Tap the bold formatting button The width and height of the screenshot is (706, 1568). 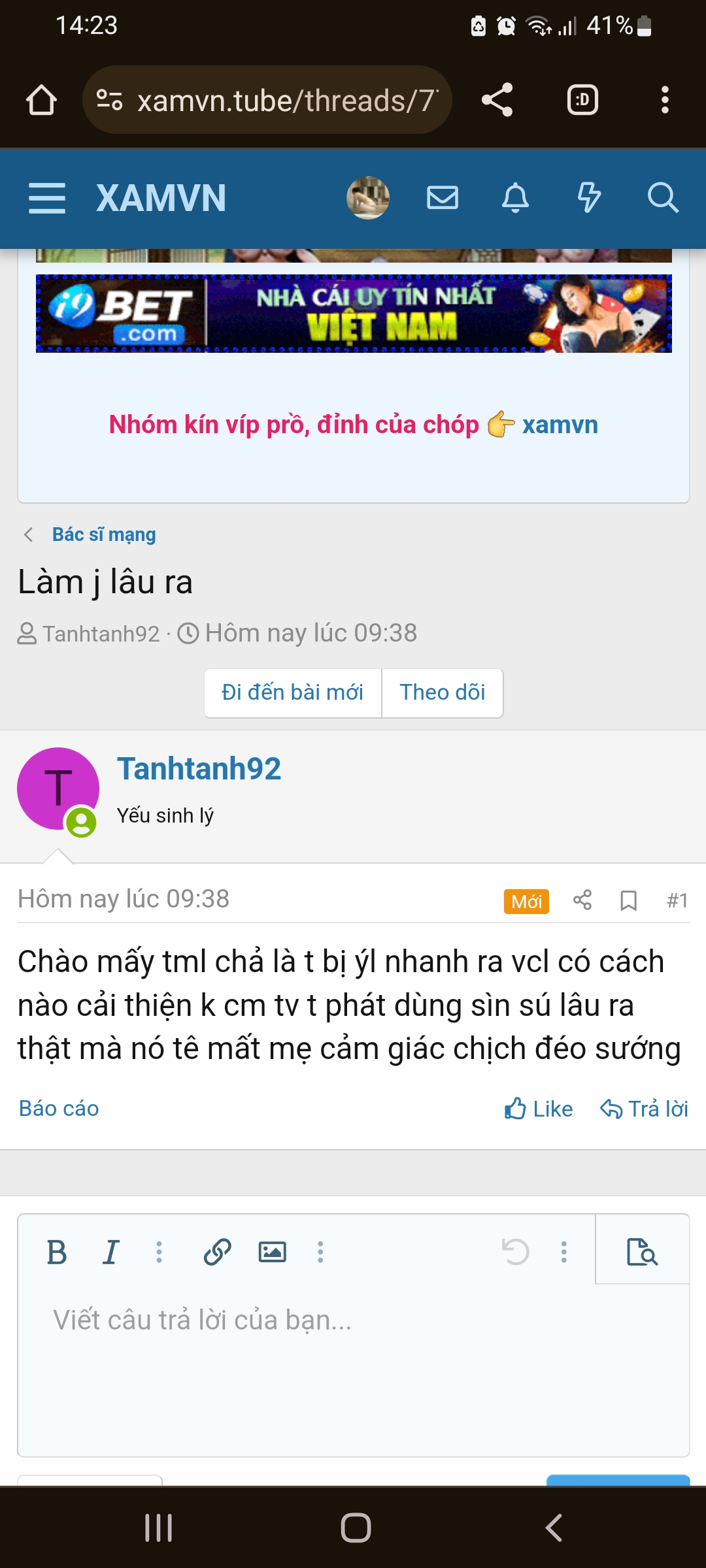coord(57,1252)
